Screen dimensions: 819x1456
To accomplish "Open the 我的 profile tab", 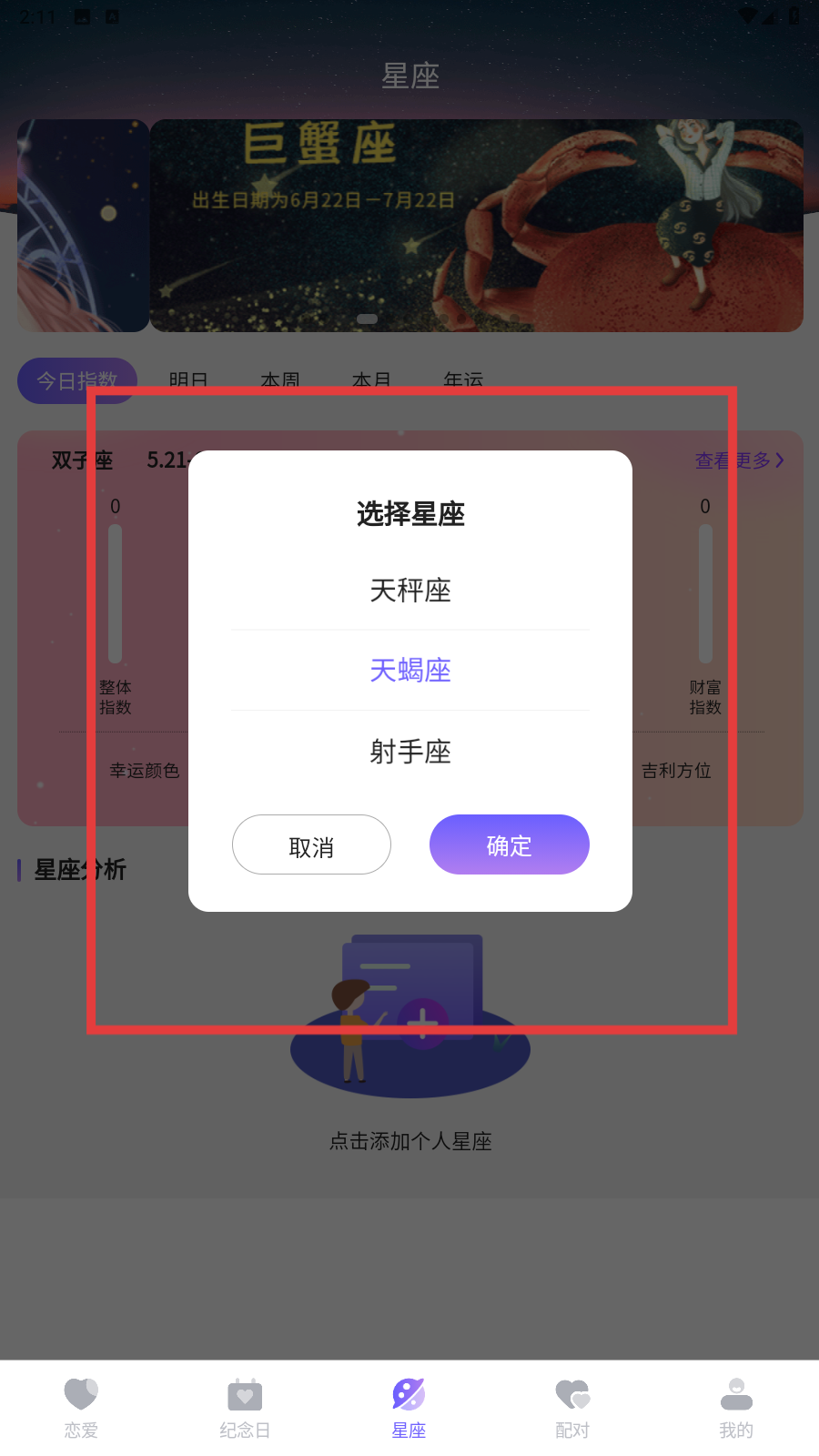I will (x=736, y=1408).
